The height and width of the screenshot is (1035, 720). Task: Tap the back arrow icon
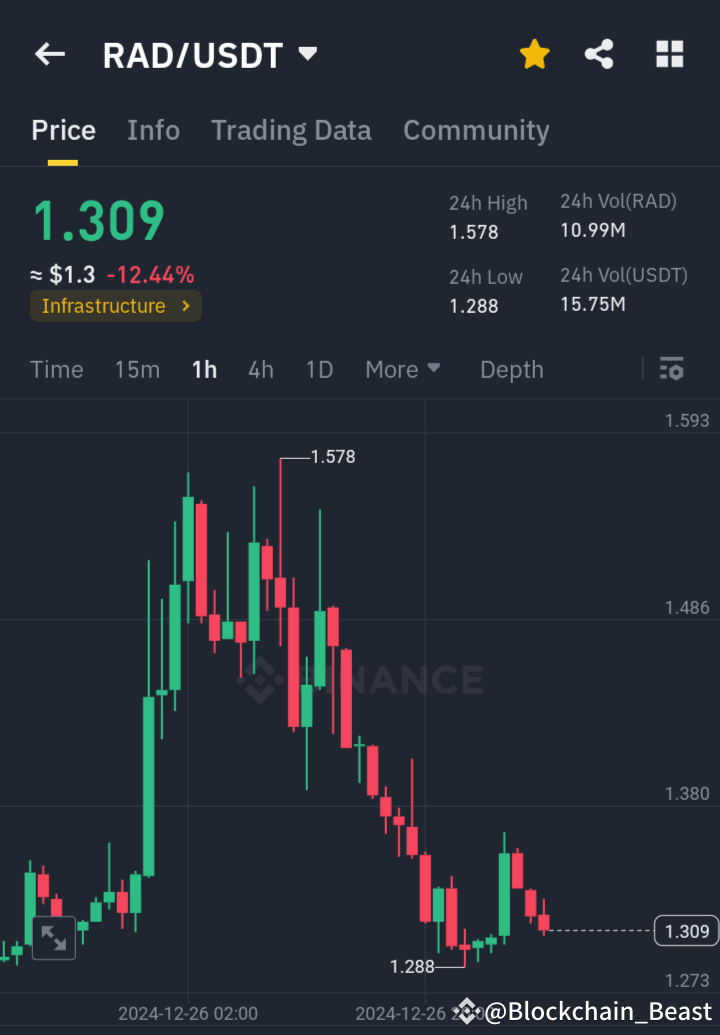tap(50, 55)
